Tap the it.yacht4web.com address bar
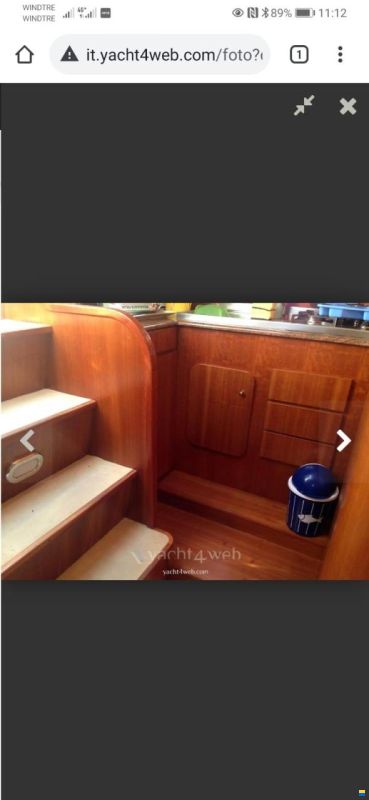 (x=160, y=55)
